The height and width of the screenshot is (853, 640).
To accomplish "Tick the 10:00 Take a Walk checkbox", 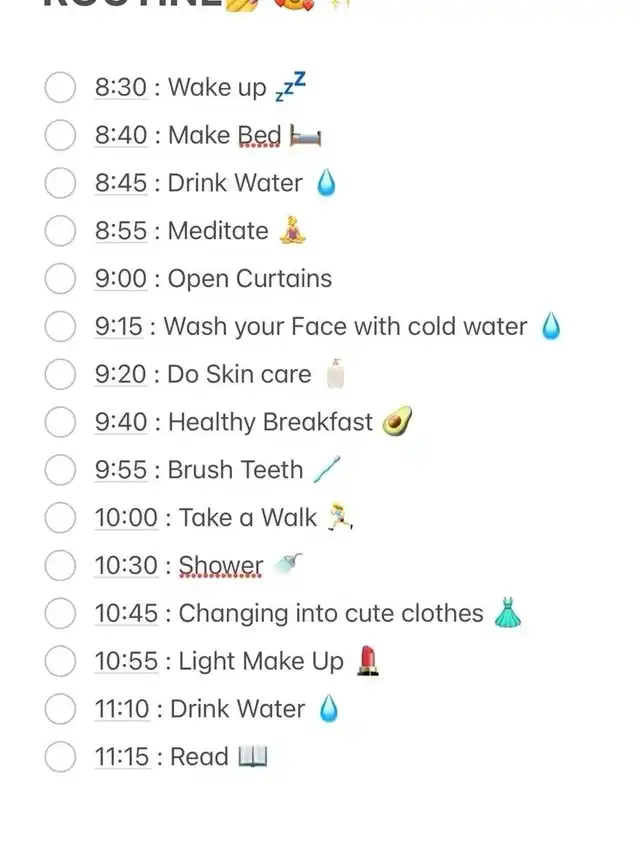I will [x=60, y=518].
